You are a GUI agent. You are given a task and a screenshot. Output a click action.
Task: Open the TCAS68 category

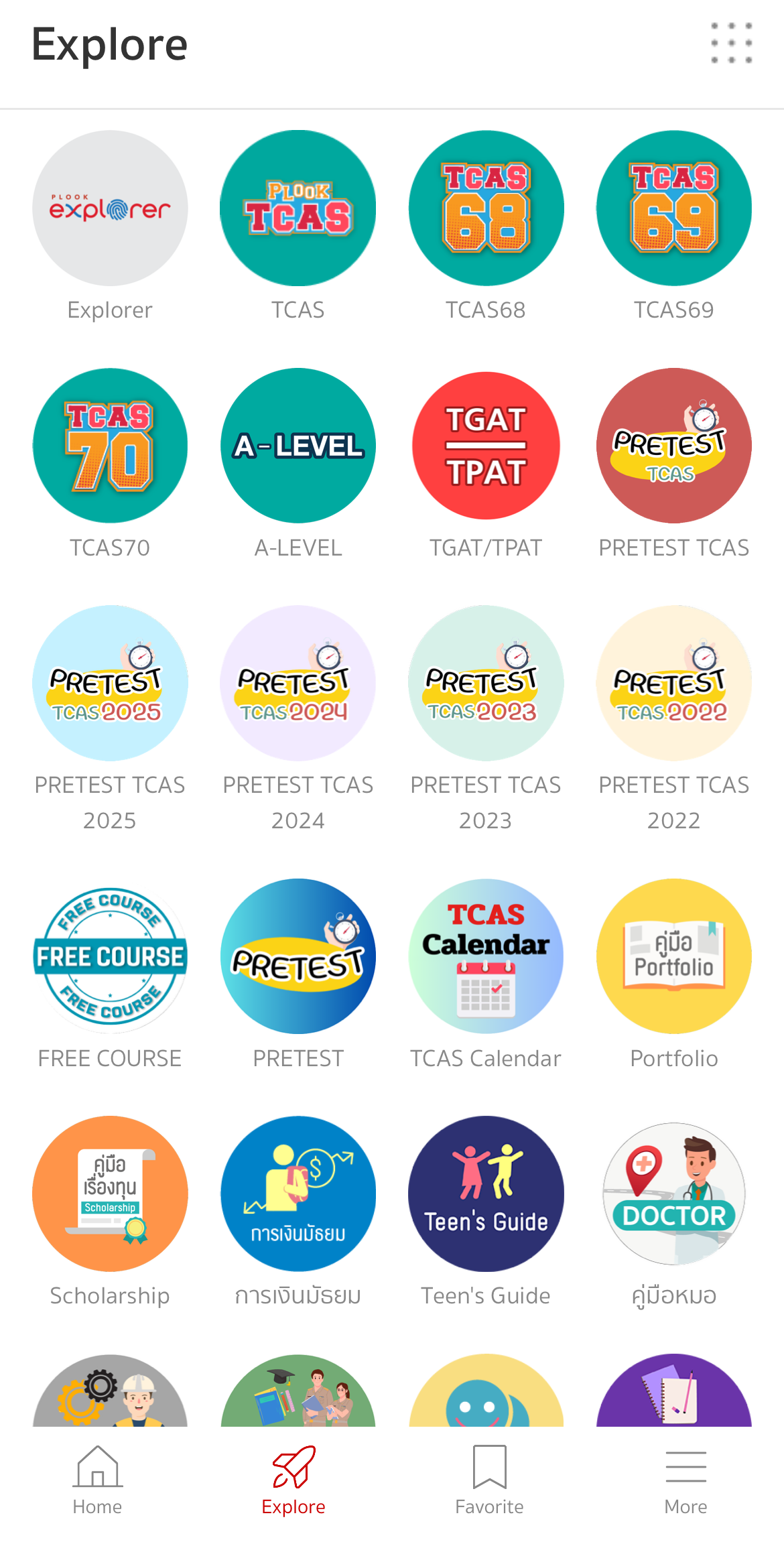point(486,208)
